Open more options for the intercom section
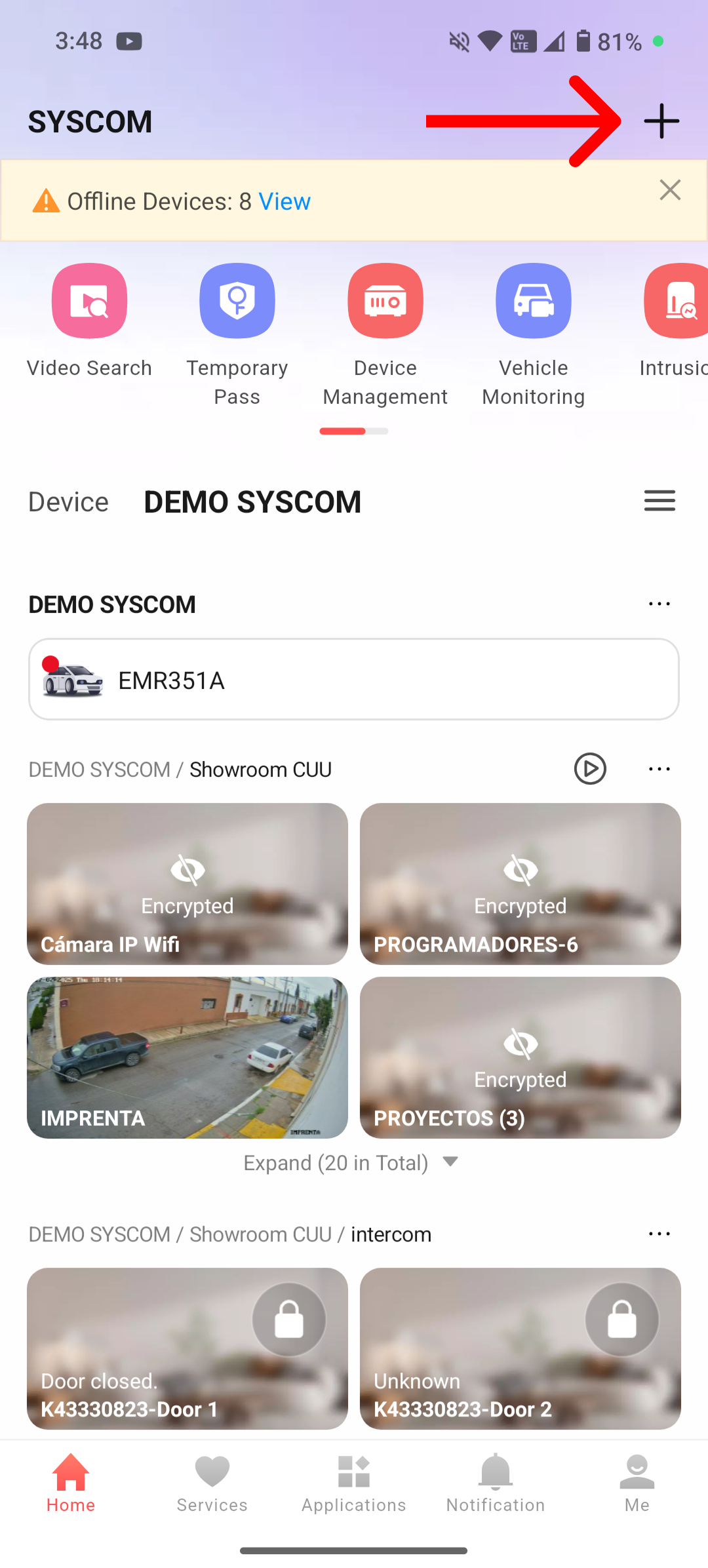 [659, 1234]
